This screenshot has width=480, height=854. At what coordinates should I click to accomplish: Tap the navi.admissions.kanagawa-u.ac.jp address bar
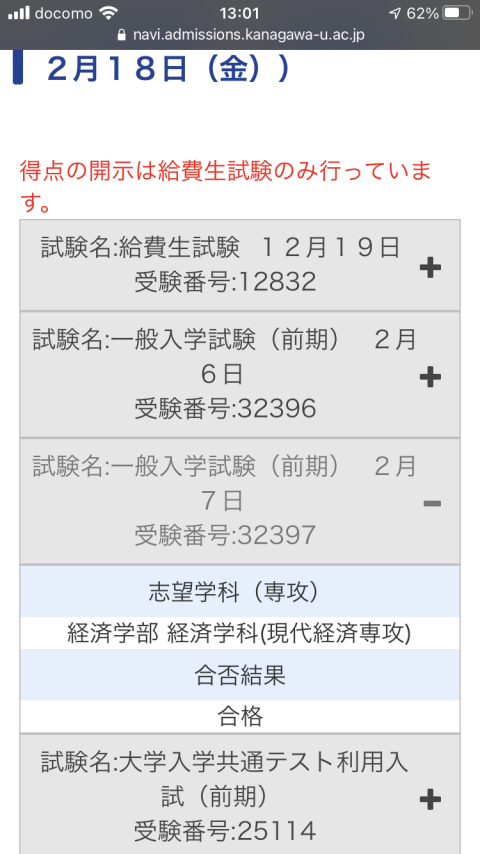[240, 35]
